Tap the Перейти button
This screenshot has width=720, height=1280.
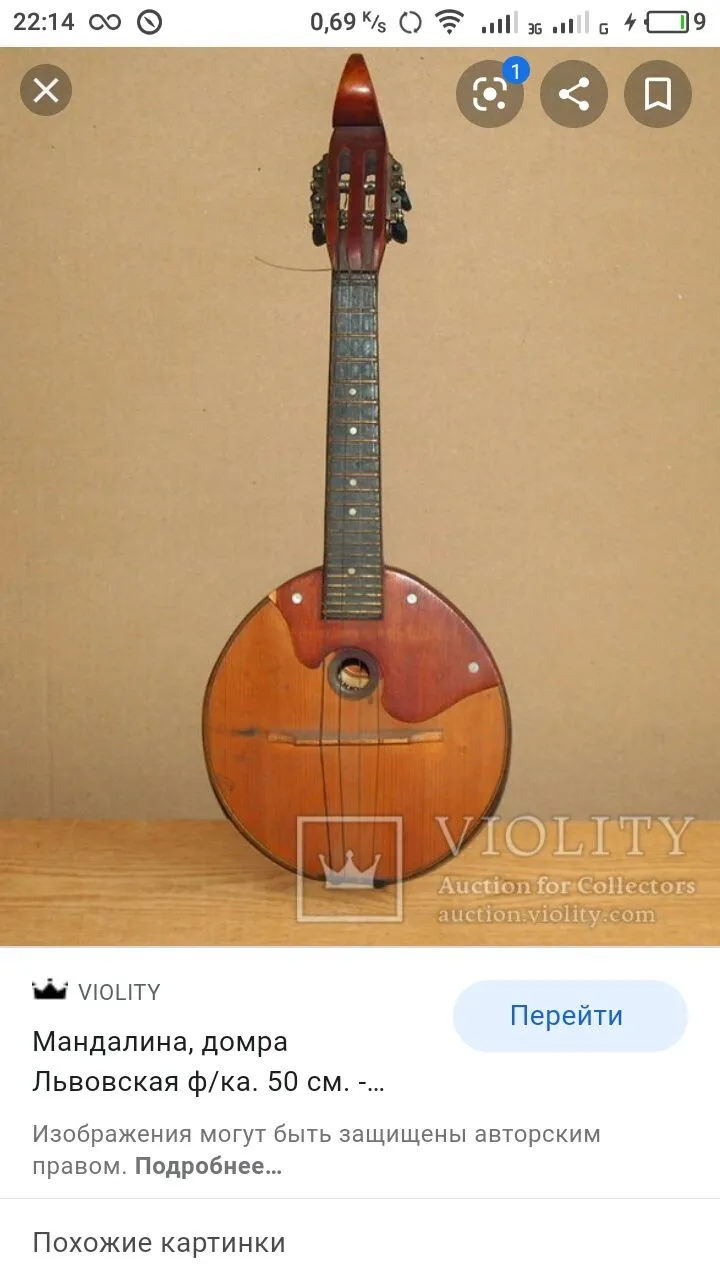569,1016
